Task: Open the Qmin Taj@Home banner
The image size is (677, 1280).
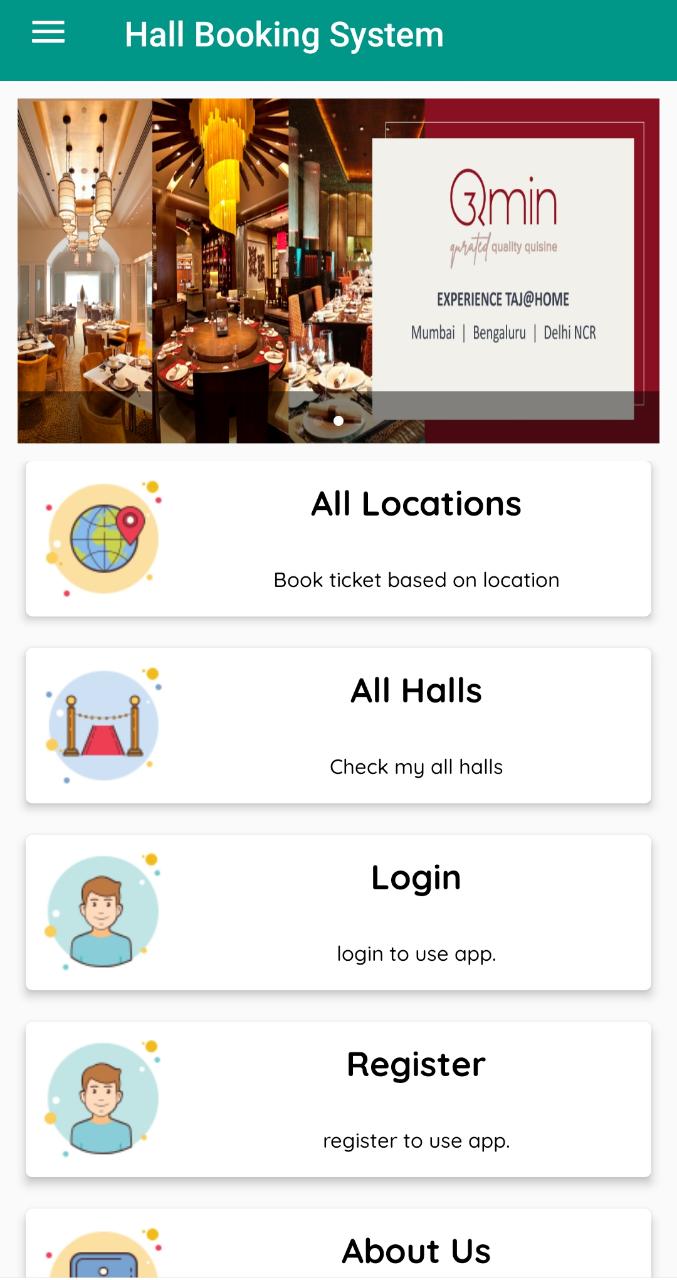Action: (338, 270)
